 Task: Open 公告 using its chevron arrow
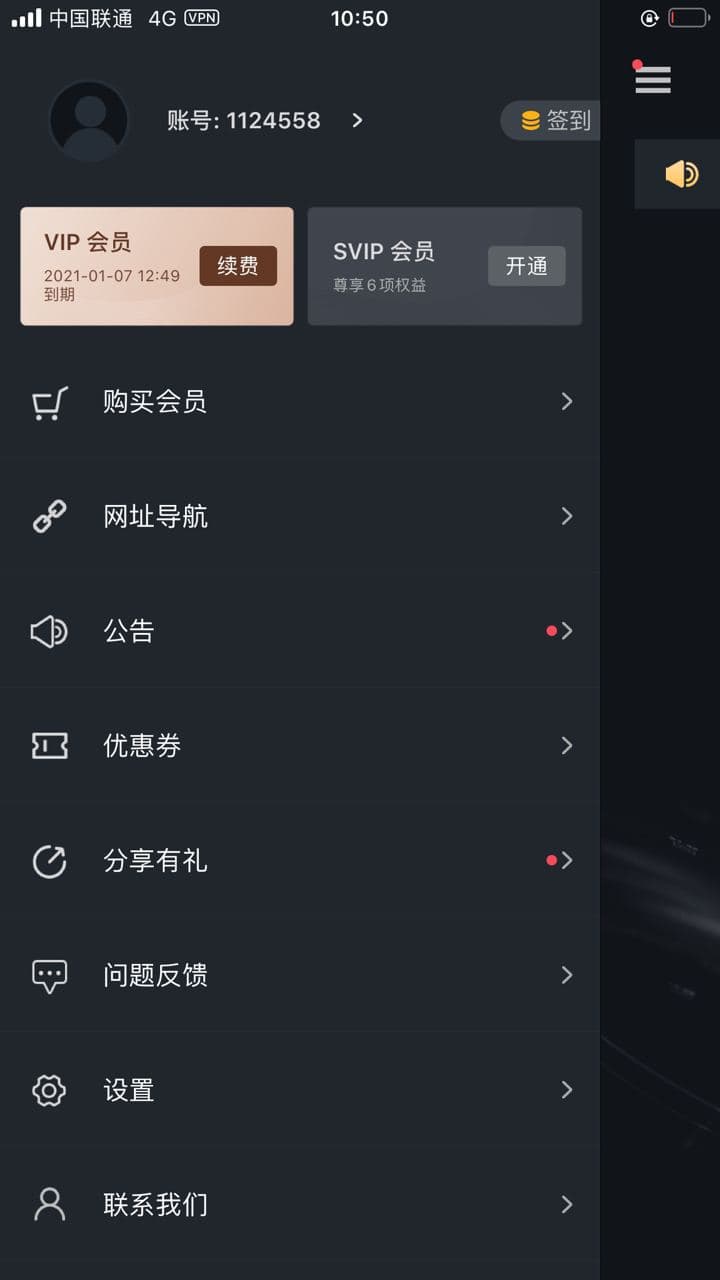point(567,630)
